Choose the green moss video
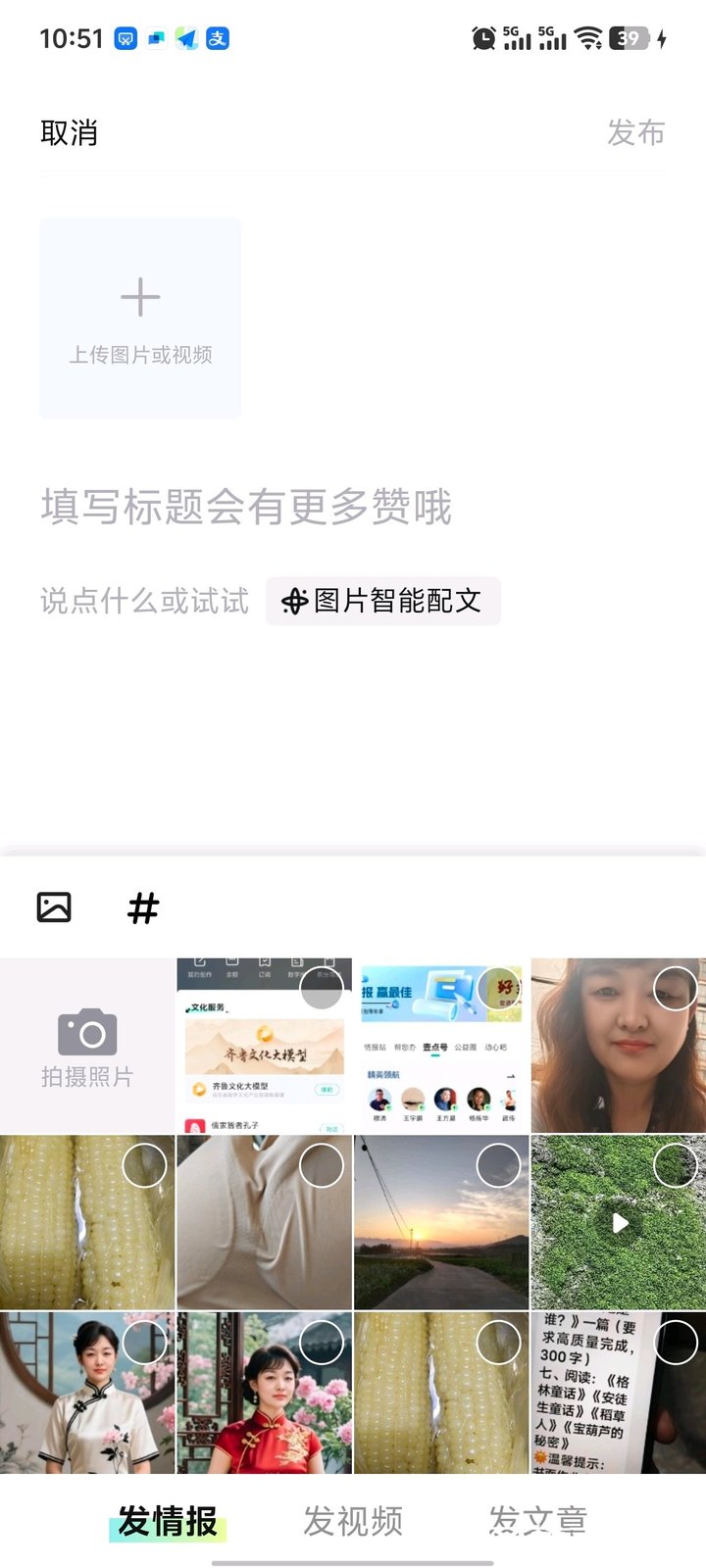 (619, 1223)
